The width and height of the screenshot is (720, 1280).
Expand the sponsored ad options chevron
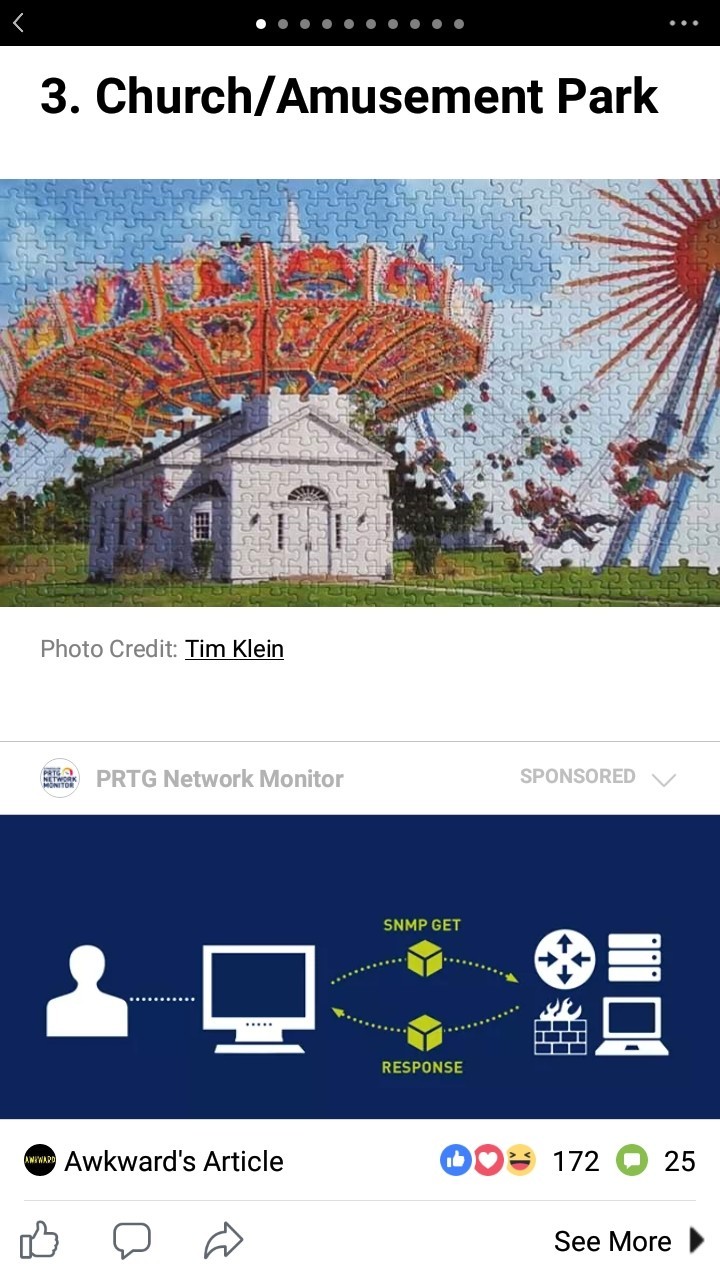point(664,780)
